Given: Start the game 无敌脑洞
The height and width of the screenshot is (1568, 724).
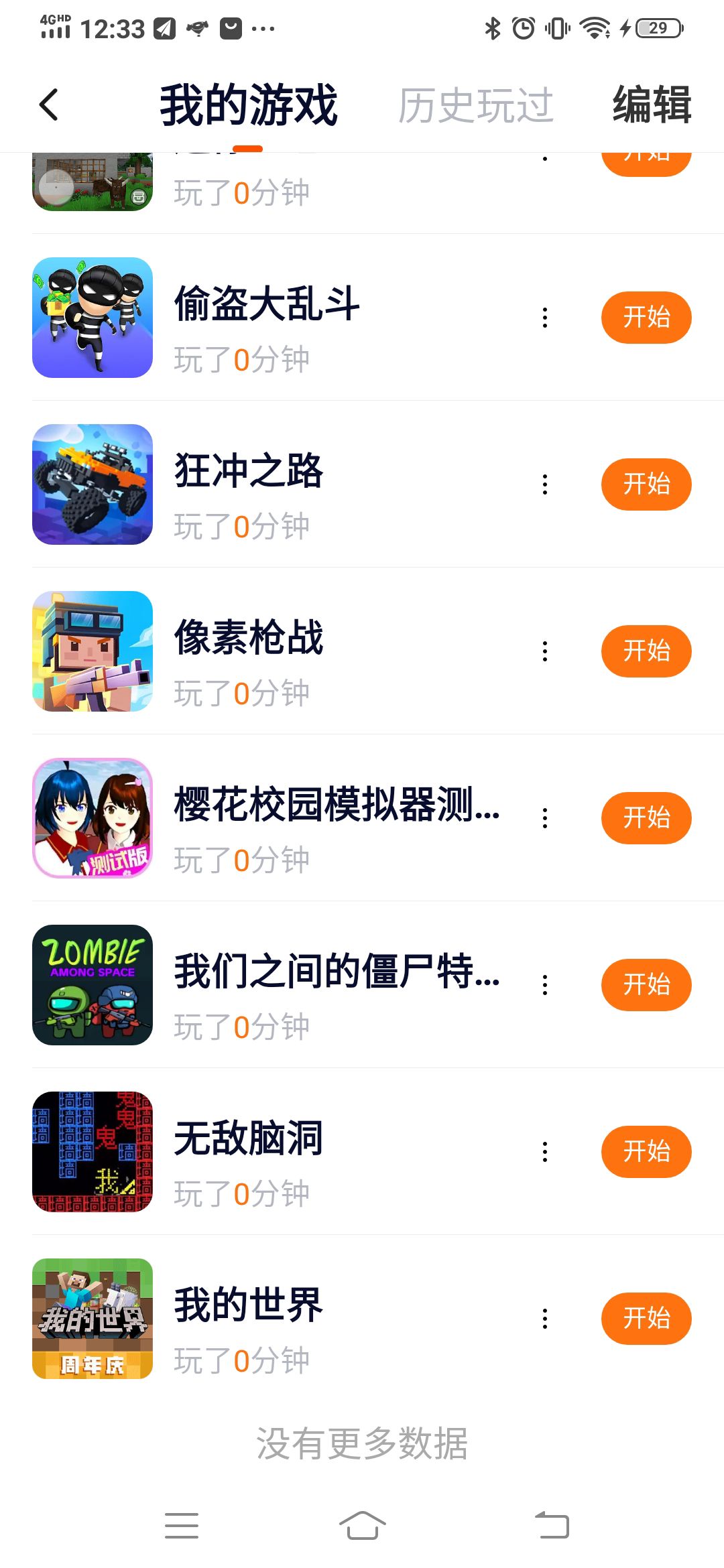Looking at the screenshot, I should (x=646, y=1151).
